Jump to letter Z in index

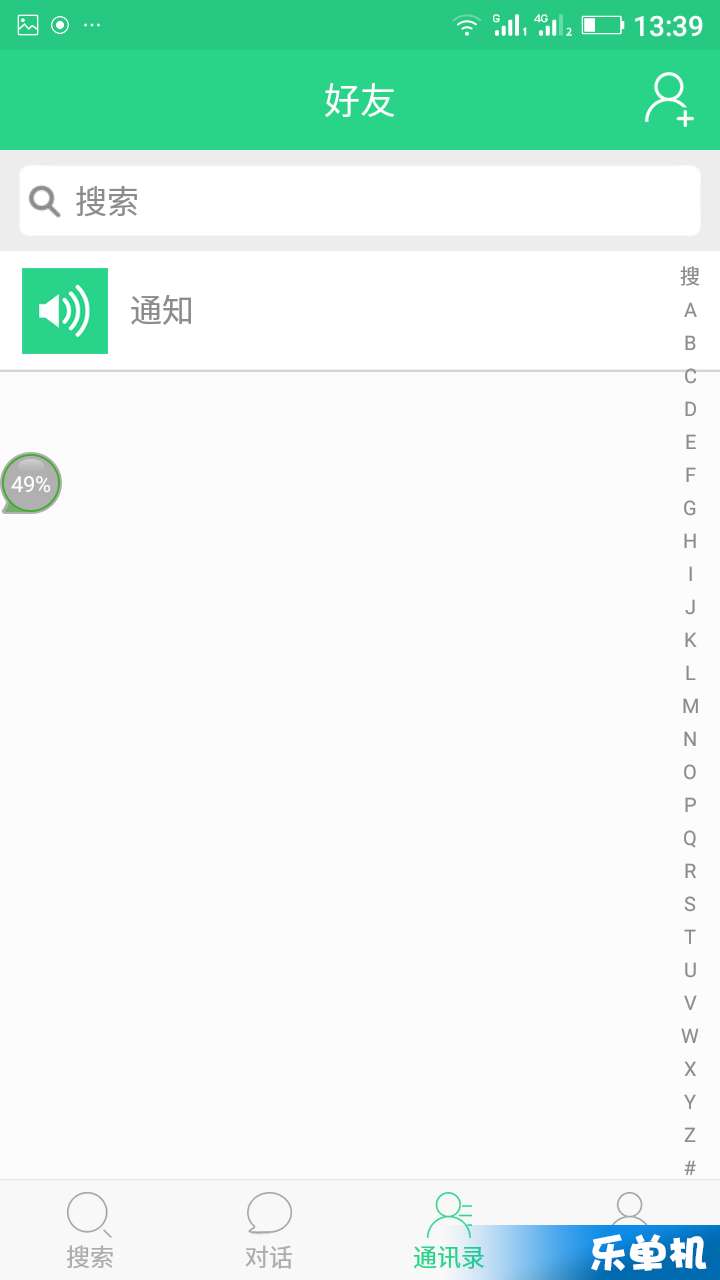point(690,1135)
